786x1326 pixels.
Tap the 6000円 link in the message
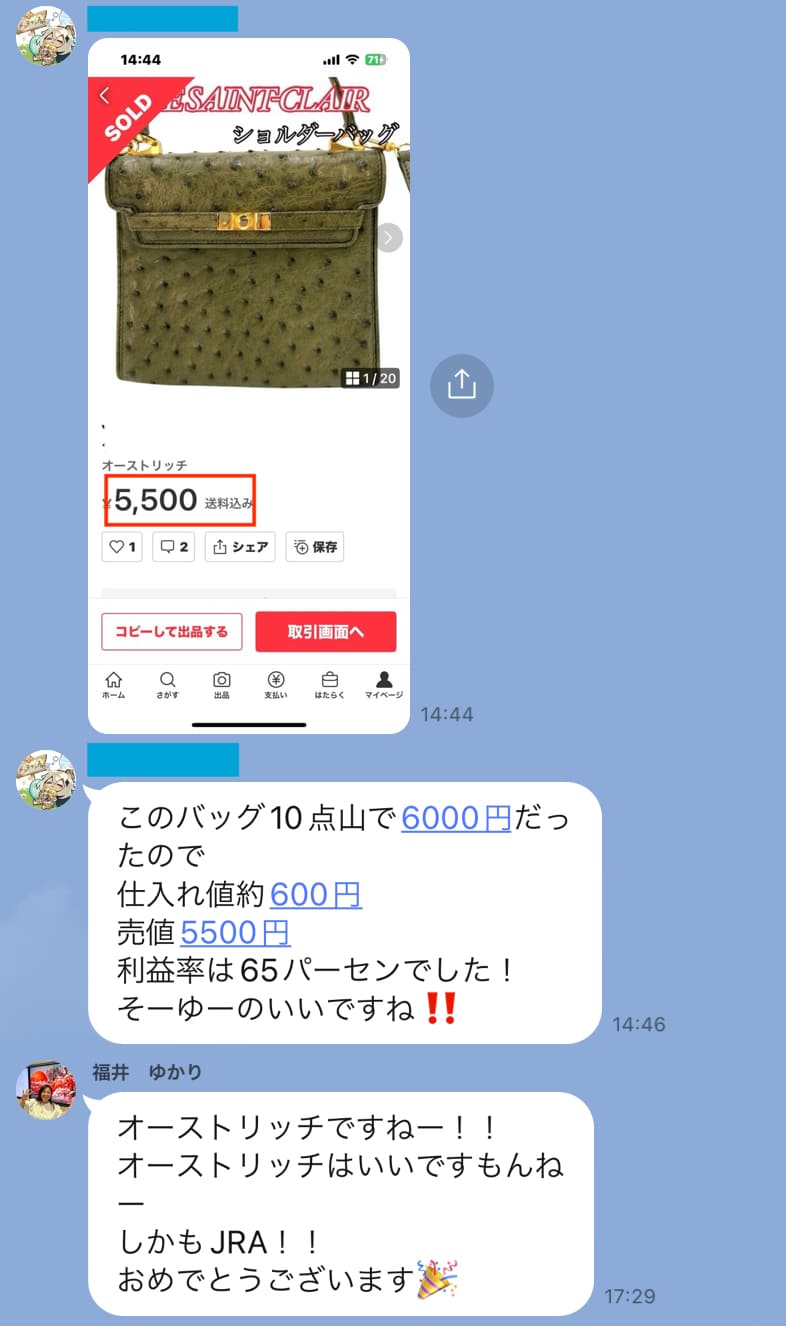coord(456,819)
